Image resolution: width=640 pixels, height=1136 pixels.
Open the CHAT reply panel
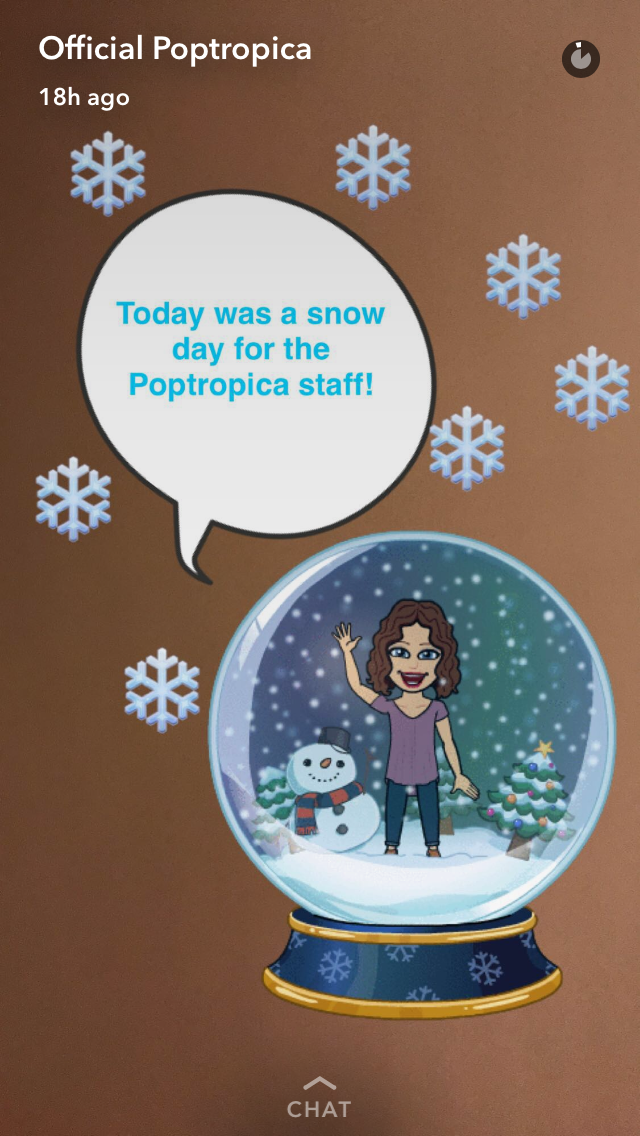(319, 1100)
